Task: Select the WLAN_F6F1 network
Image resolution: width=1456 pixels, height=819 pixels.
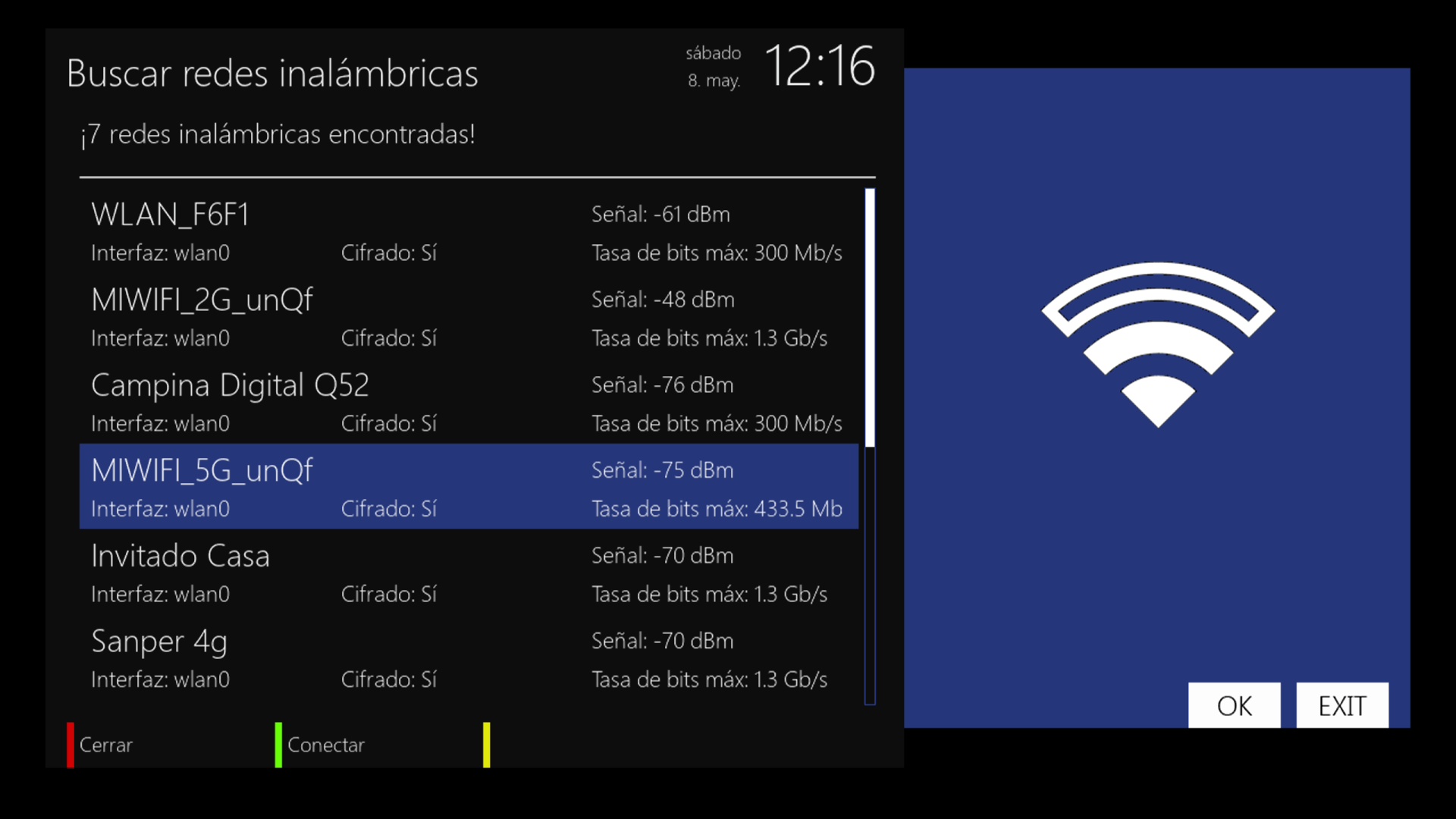Action: coord(469,231)
